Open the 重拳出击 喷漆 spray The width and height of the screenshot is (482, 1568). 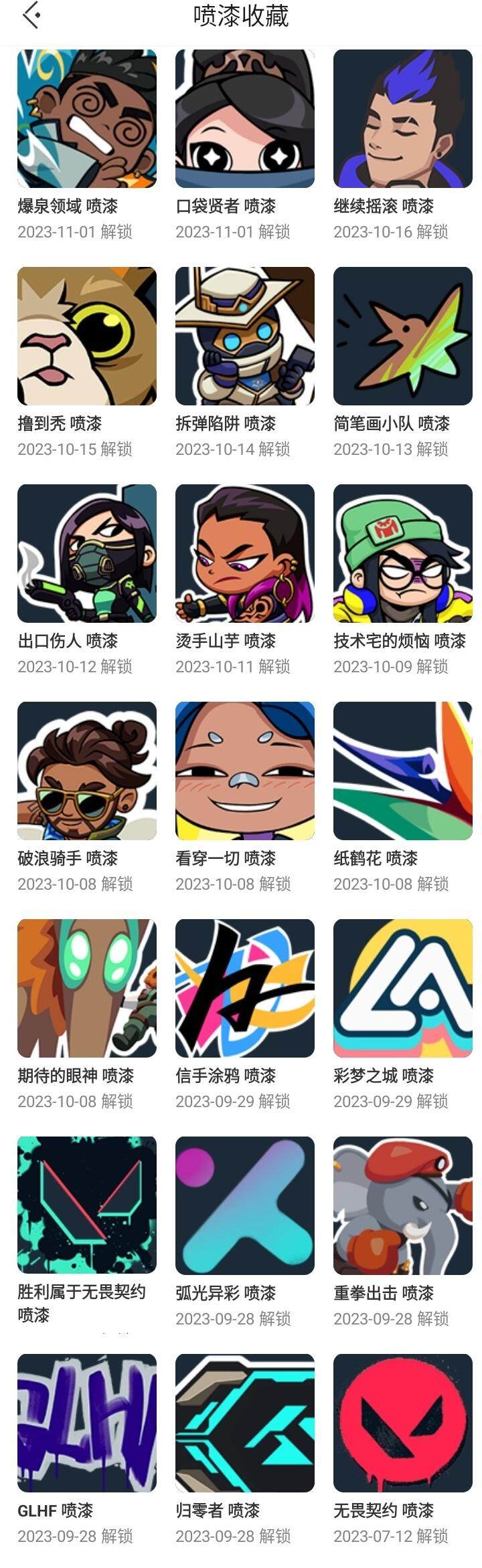[x=403, y=1206]
